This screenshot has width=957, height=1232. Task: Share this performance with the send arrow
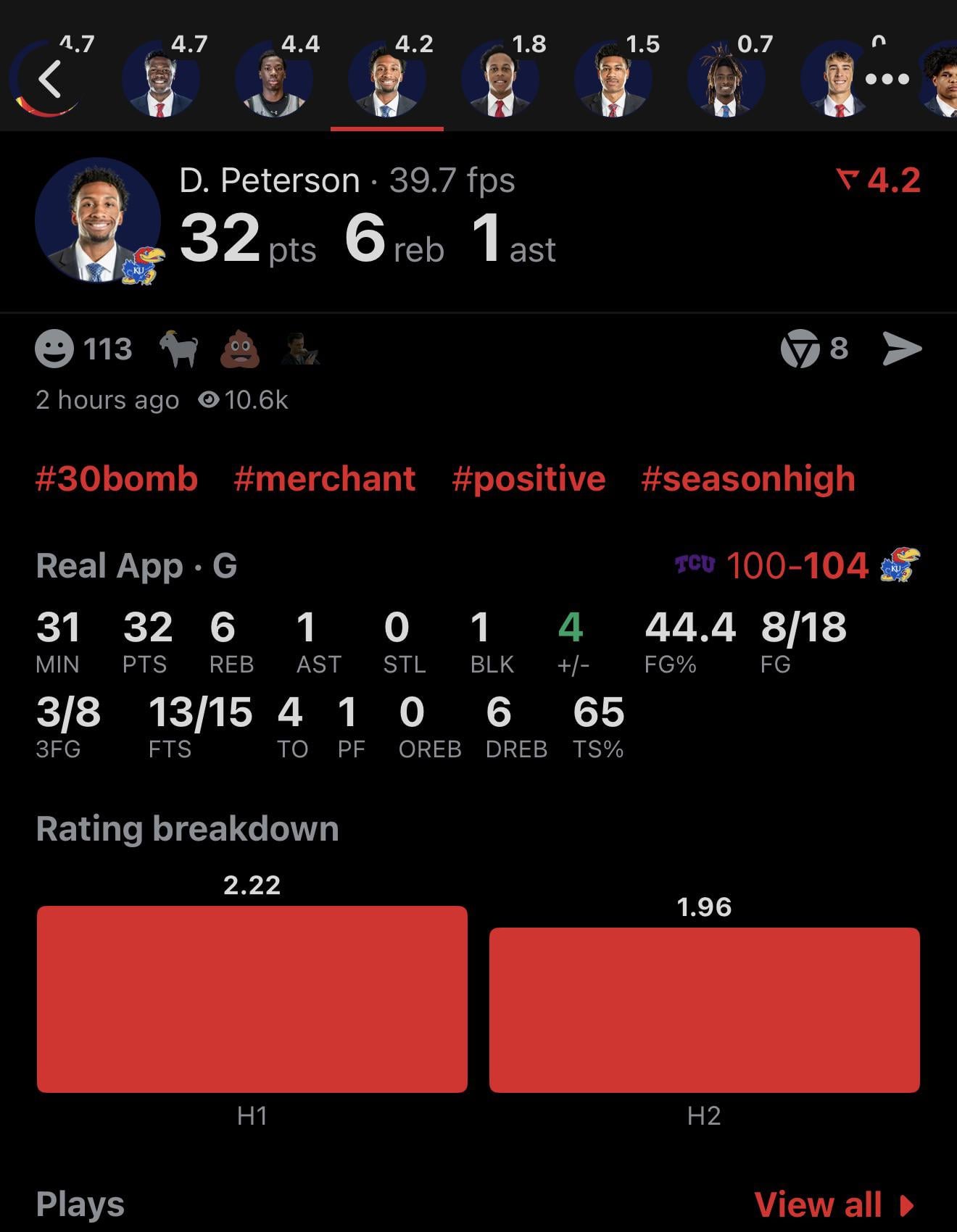(x=902, y=349)
